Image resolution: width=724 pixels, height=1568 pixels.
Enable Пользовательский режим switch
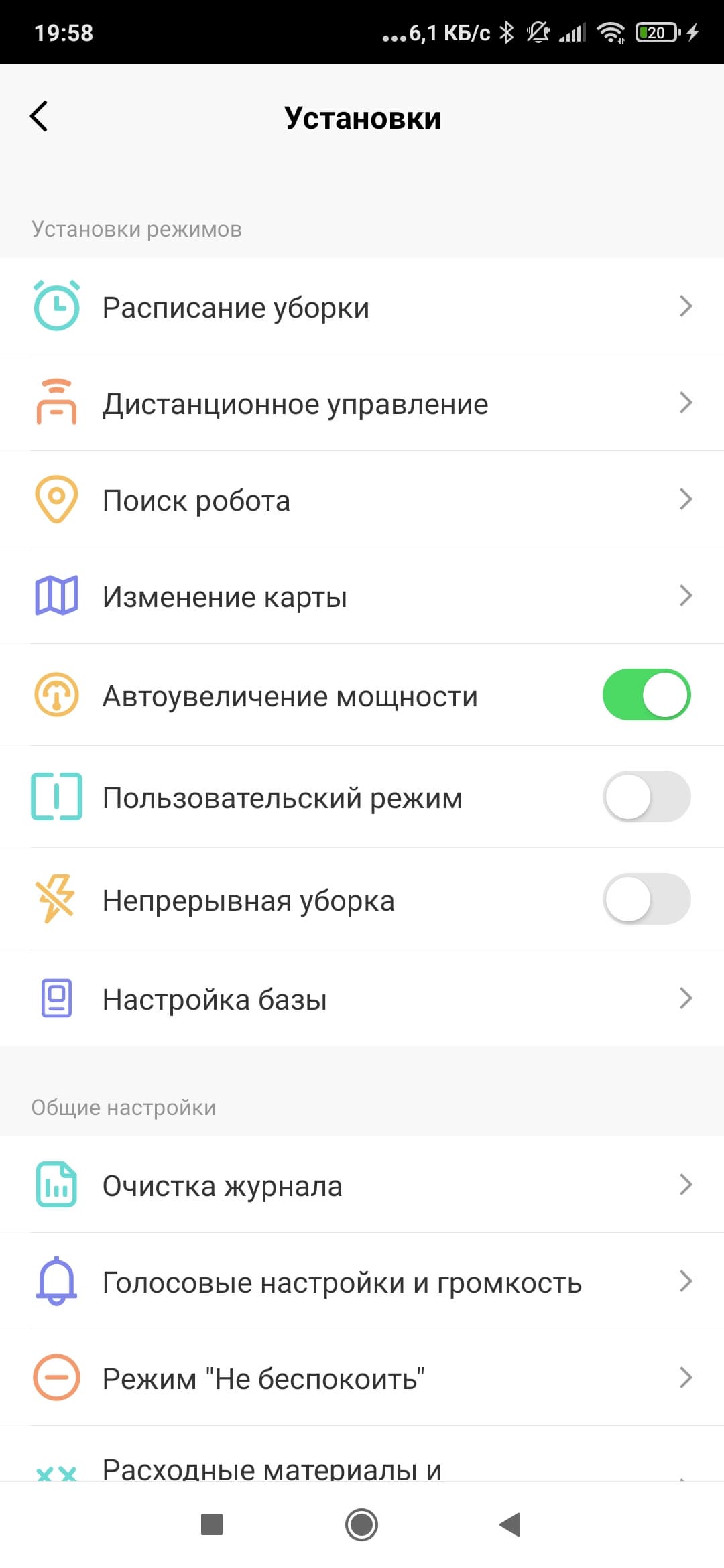tap(646, 797)
